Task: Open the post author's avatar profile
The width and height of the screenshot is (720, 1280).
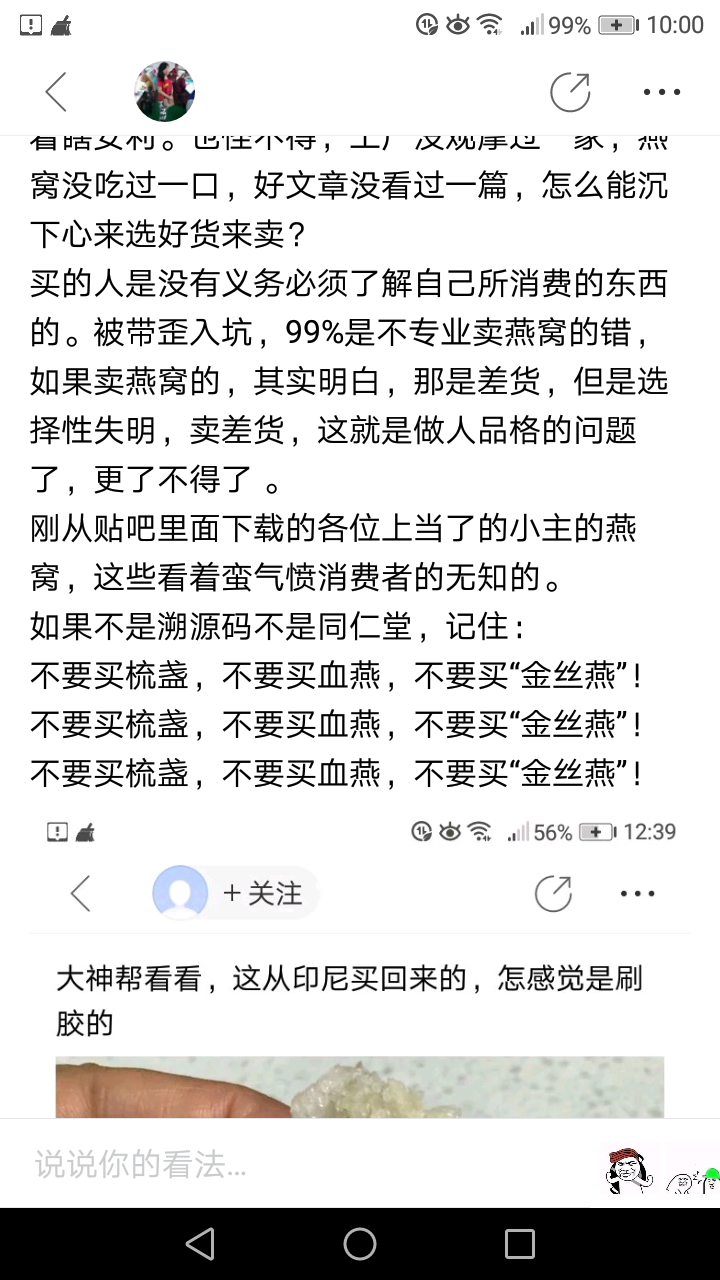Action: pos(164,91)
